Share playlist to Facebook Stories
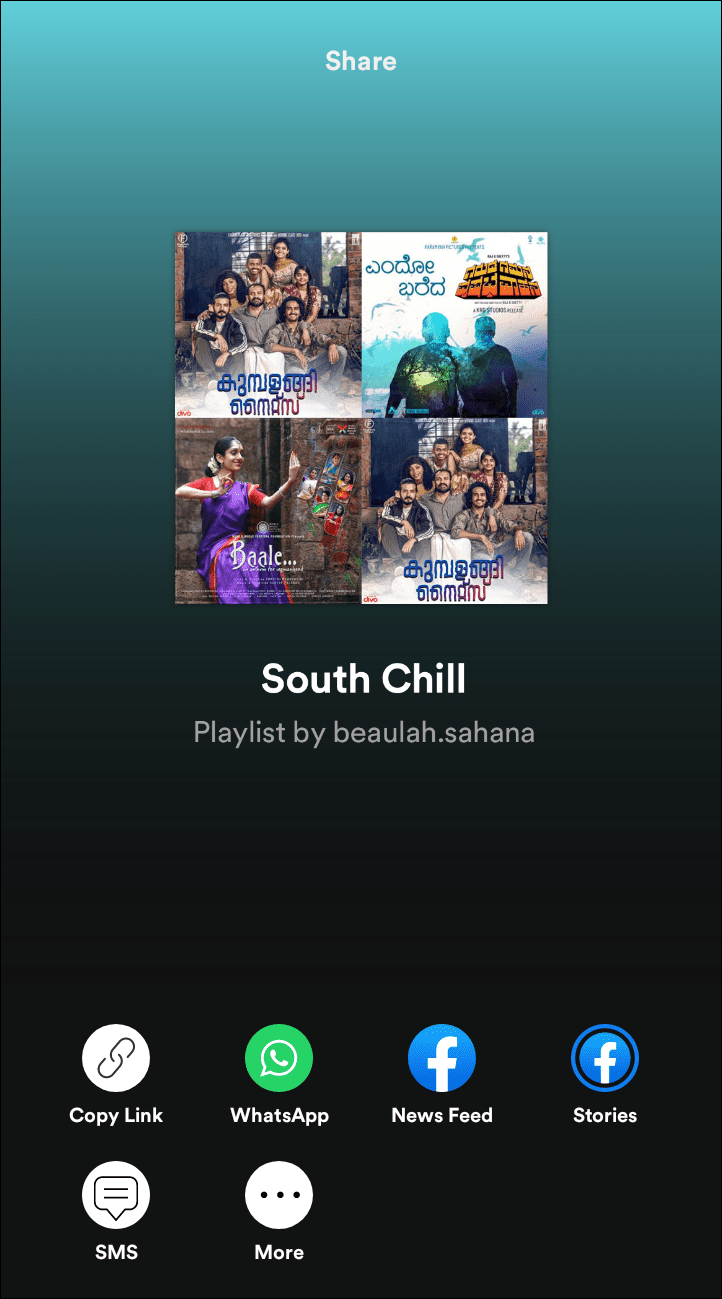The height and width of the screenshot is (1299, 722). point(605,1059)
